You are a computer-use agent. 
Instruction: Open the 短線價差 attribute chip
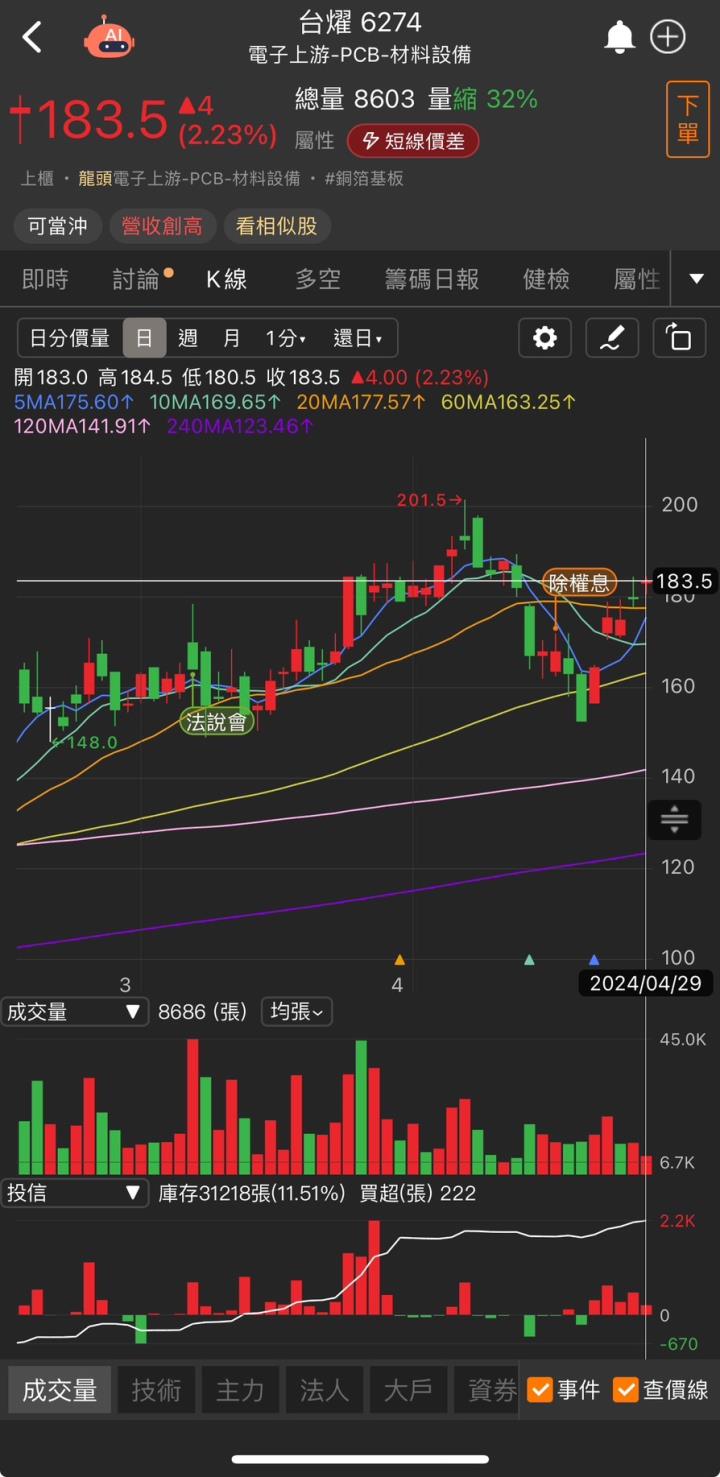[x=413, y=141]
